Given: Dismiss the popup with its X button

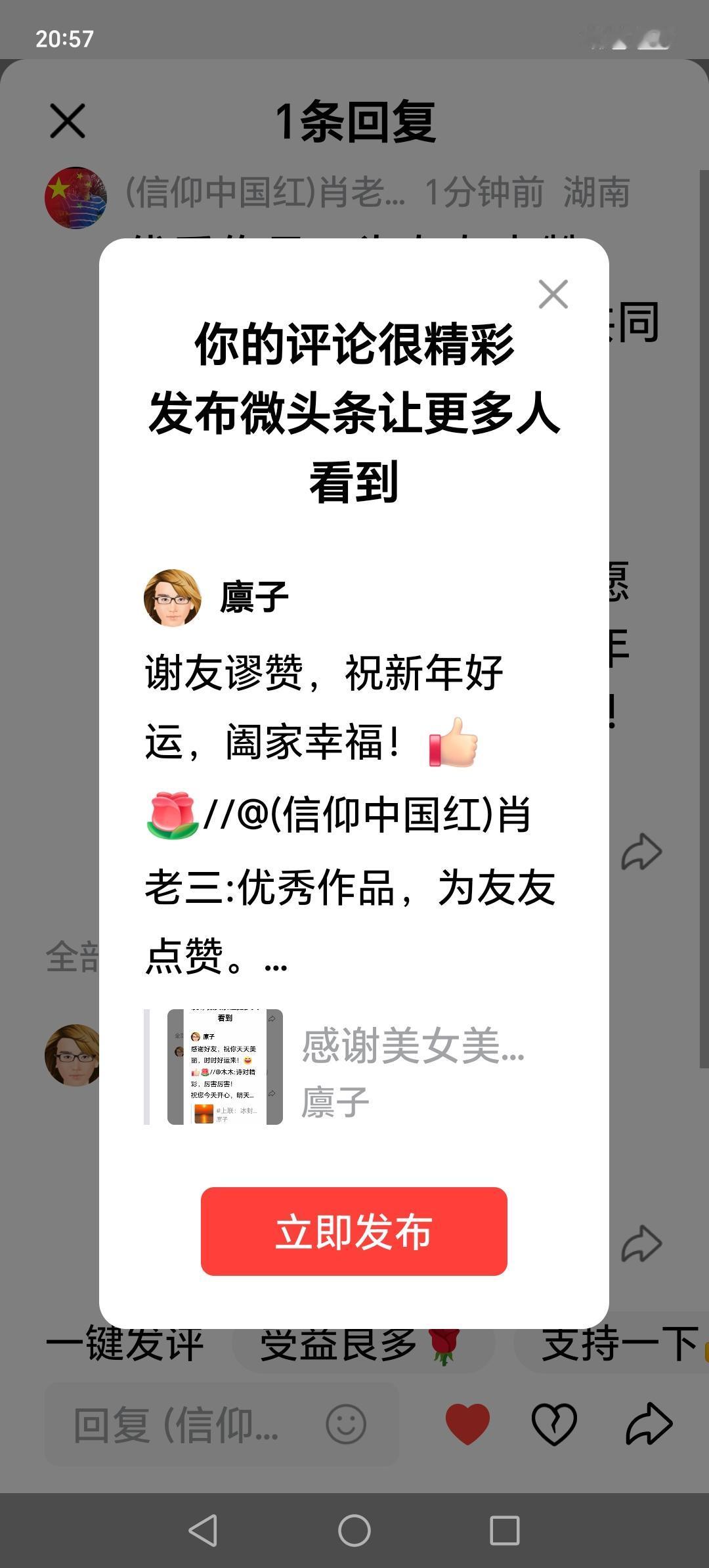Looking at the screenshot, I should click(x=553, y=294).
